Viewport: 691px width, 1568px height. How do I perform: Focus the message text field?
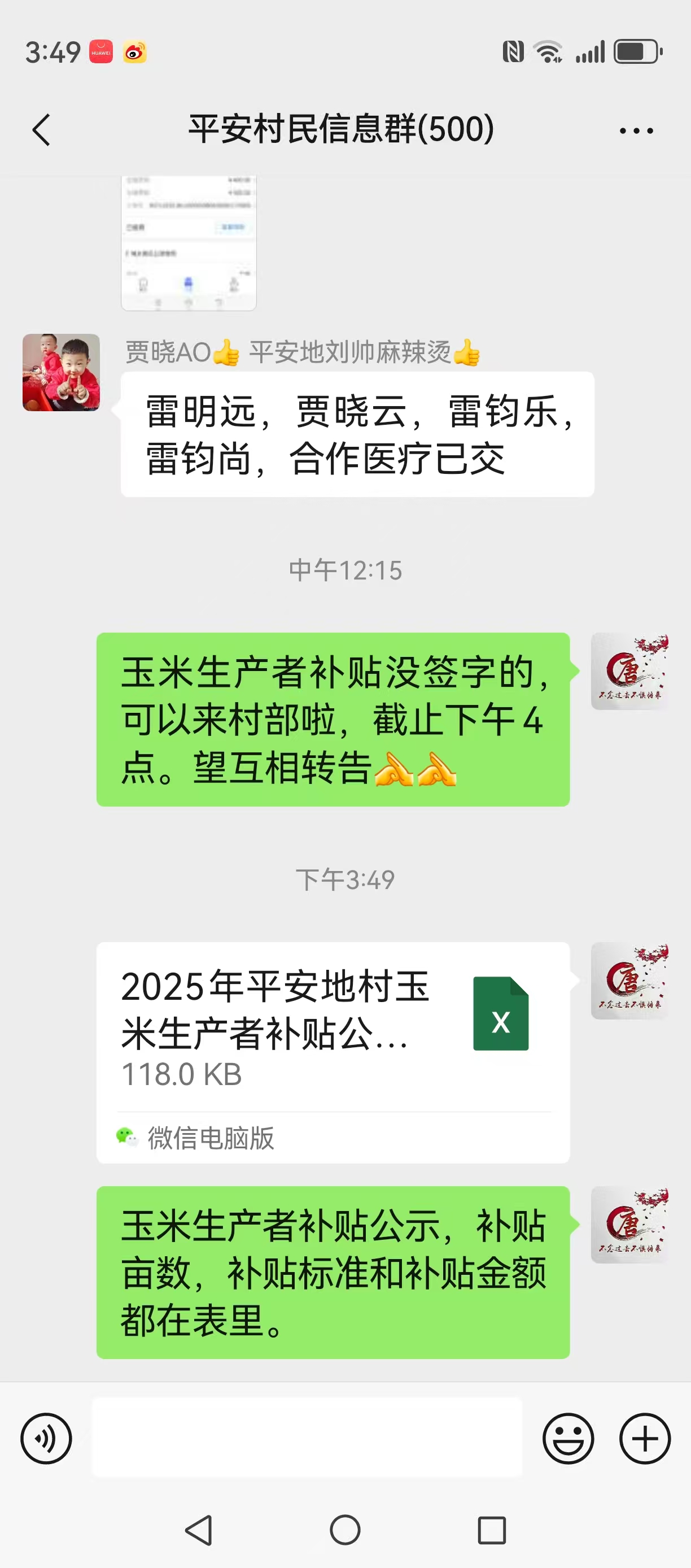[307, 1437]
